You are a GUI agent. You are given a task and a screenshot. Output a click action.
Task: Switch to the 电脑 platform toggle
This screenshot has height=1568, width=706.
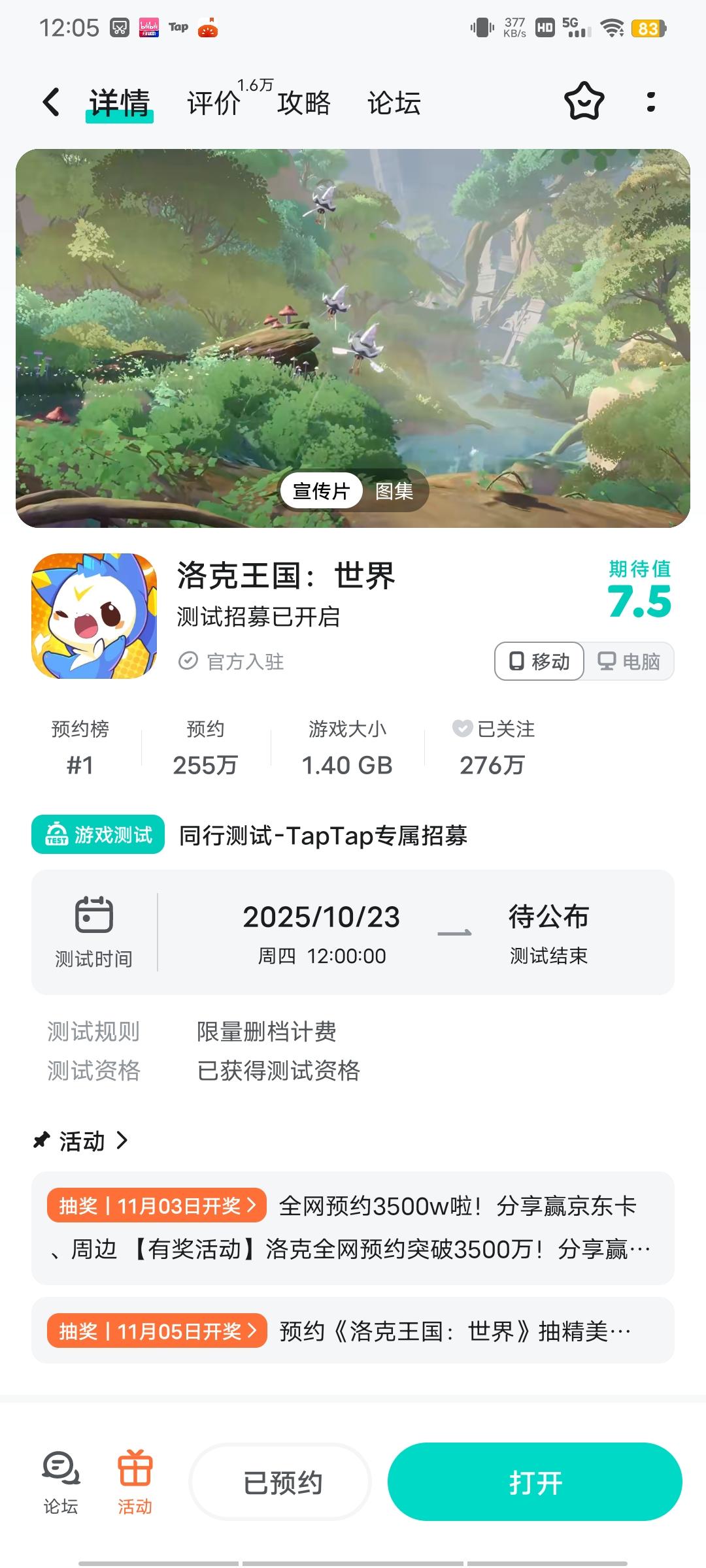(x=629, y=661)
